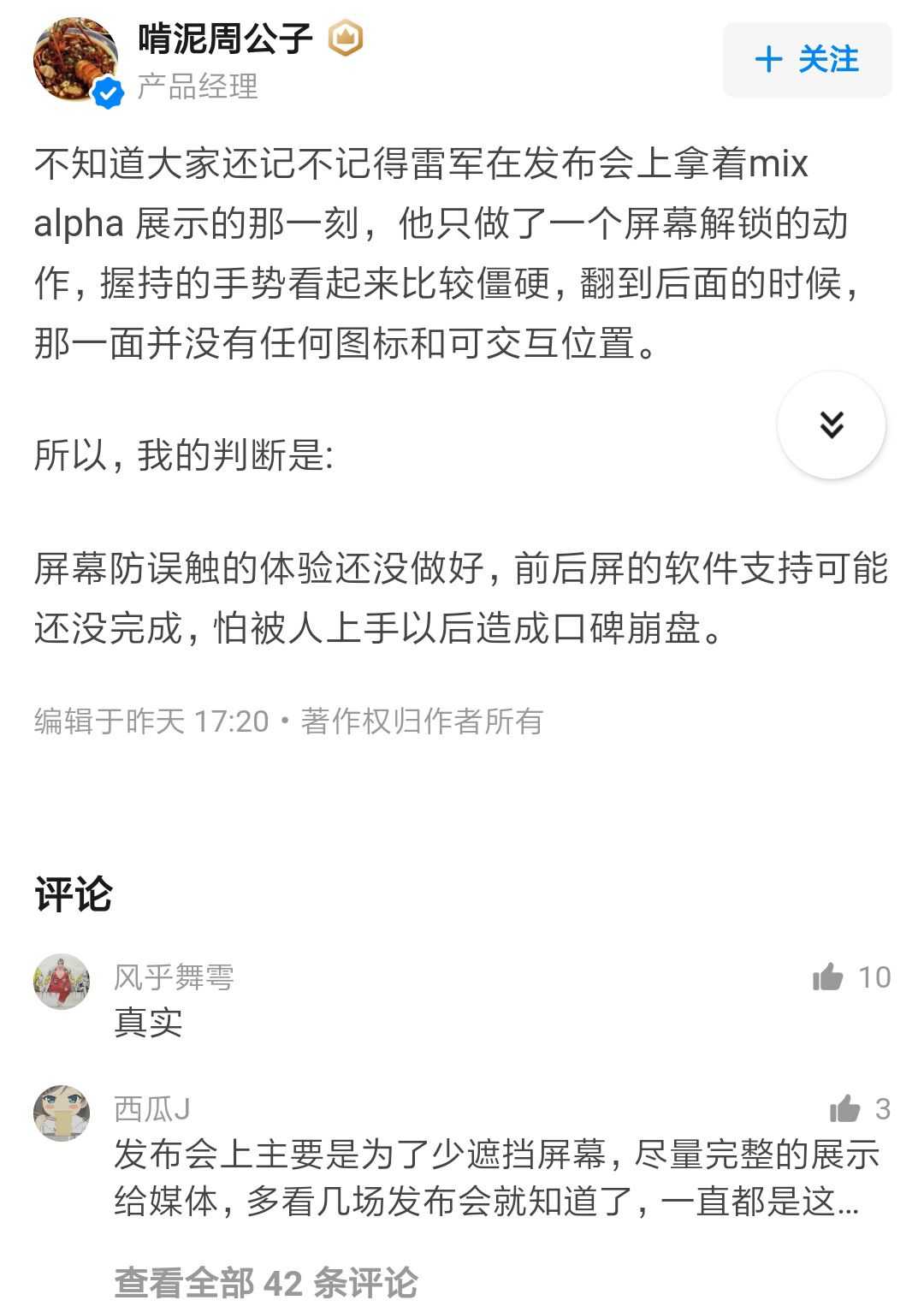Viewport: 924px width, 1312px height.
Task: Open 西瓜J's avatar
Action: point(62,1113)
